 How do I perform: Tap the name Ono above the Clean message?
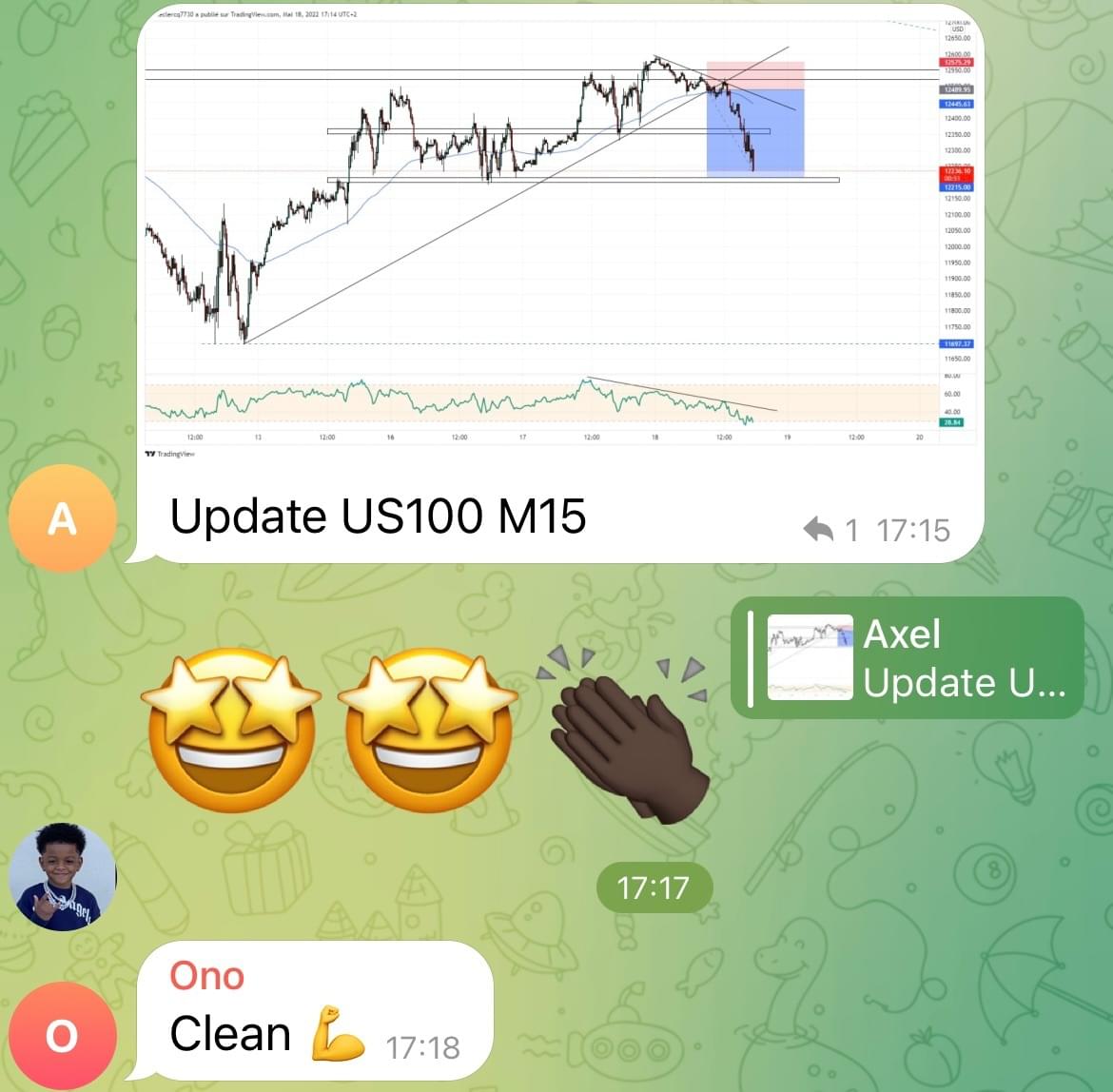[206, 976]
